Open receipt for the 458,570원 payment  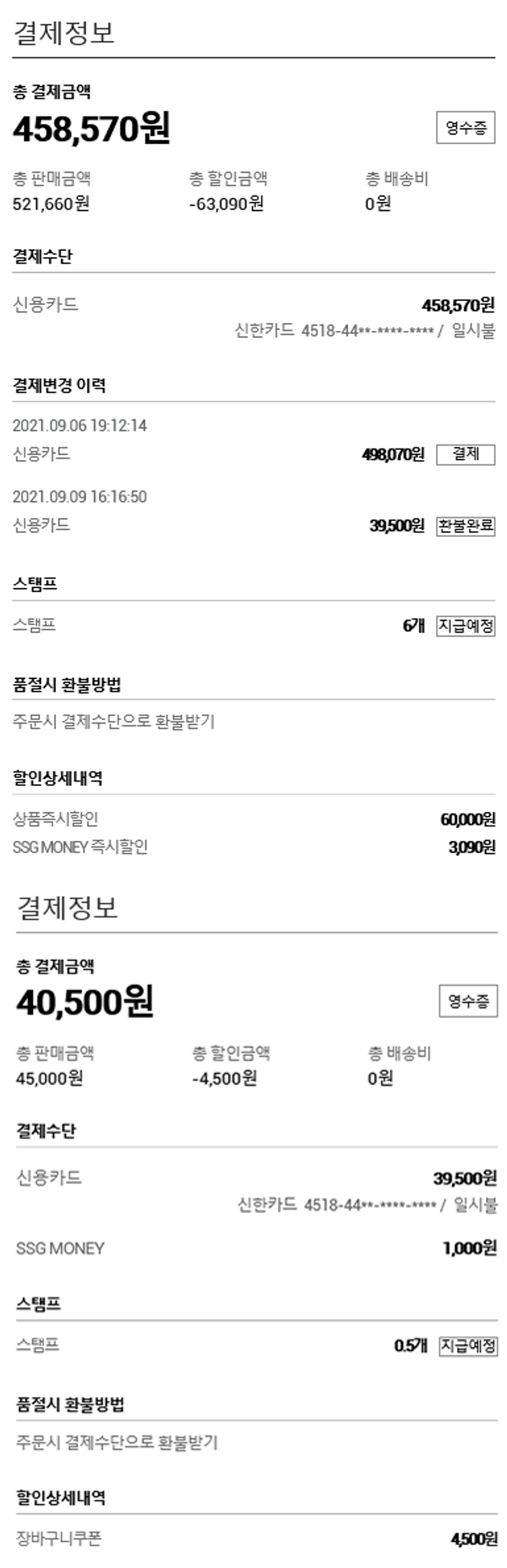(465, 127)
